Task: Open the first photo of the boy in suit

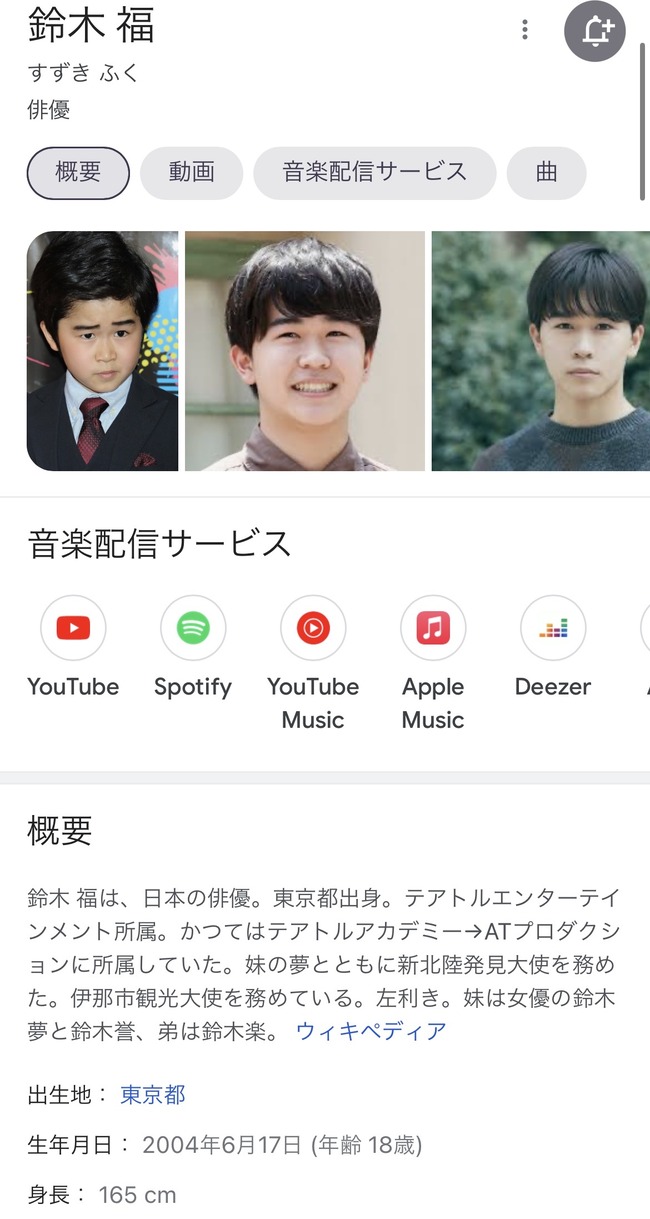Action: [x=103, y=351]
